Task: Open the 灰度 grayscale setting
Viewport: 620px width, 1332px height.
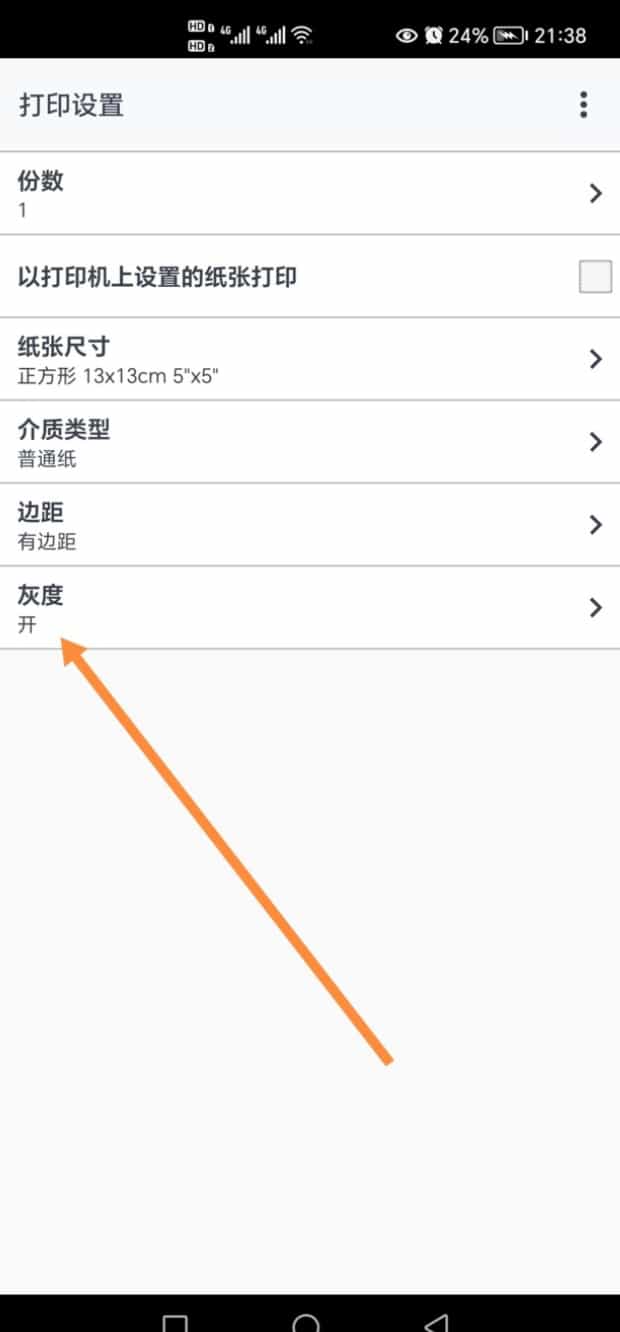Action: pos(310,608)
